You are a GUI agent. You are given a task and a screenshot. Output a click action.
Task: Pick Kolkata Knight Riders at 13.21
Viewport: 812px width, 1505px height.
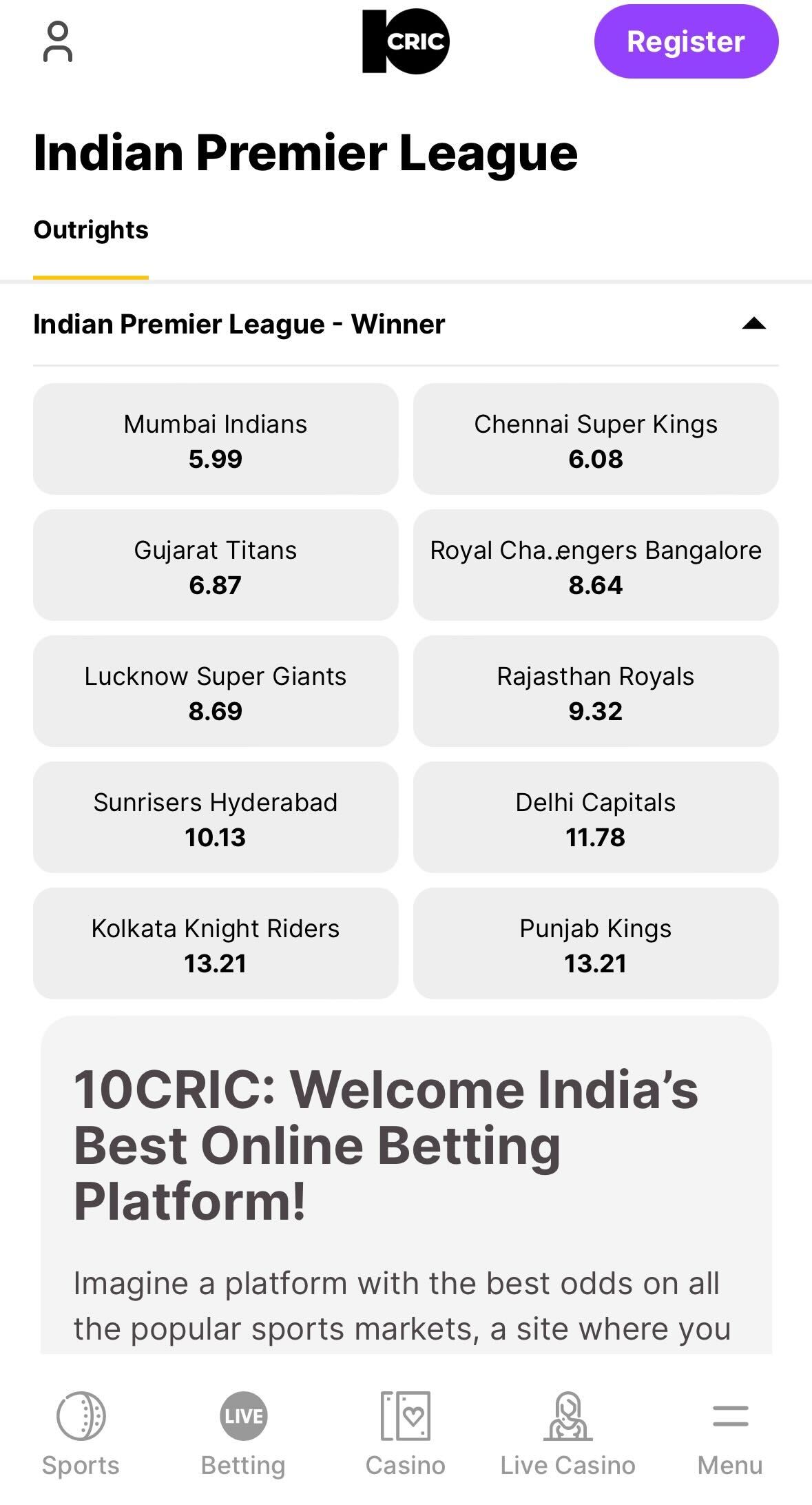click(x=216, y=943)
